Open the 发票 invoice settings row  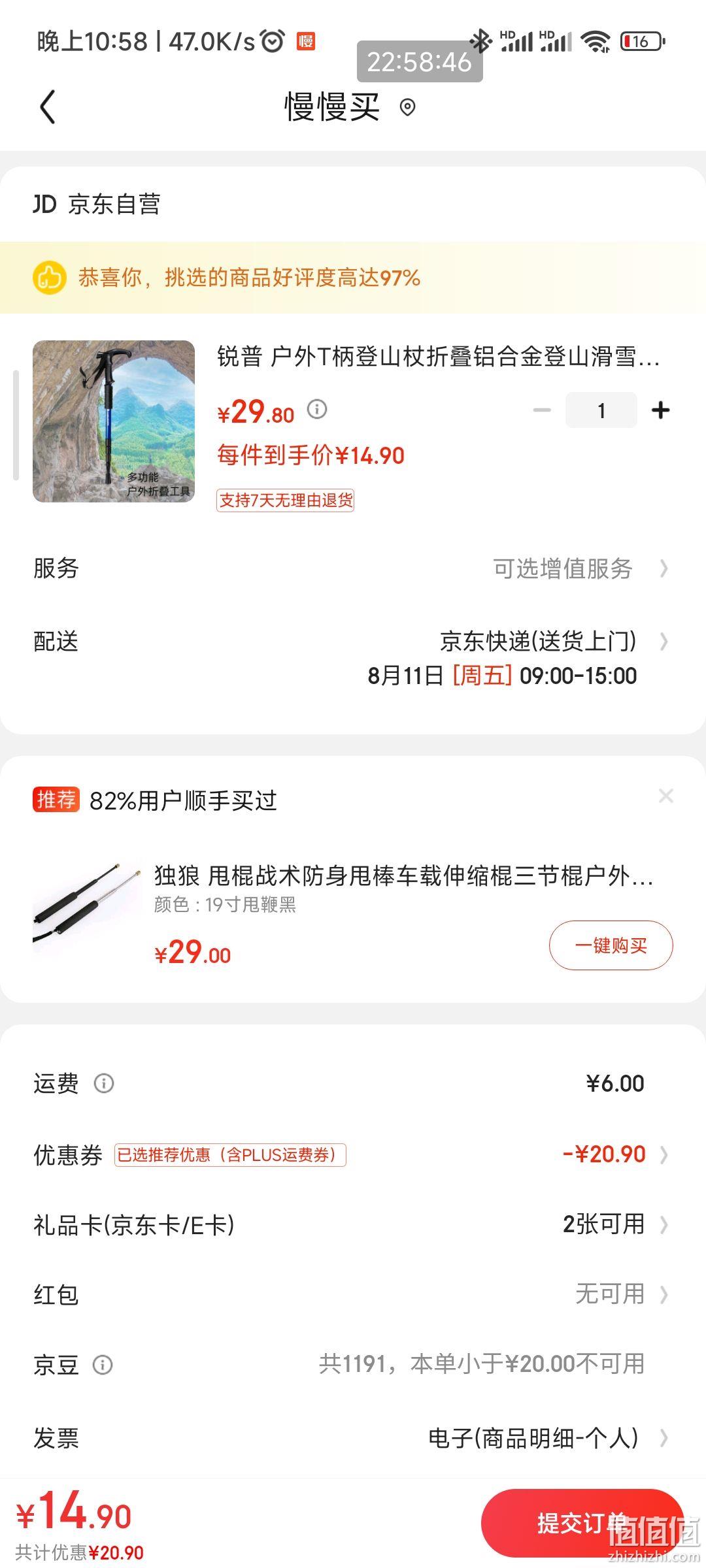[x=353, y=1437]
